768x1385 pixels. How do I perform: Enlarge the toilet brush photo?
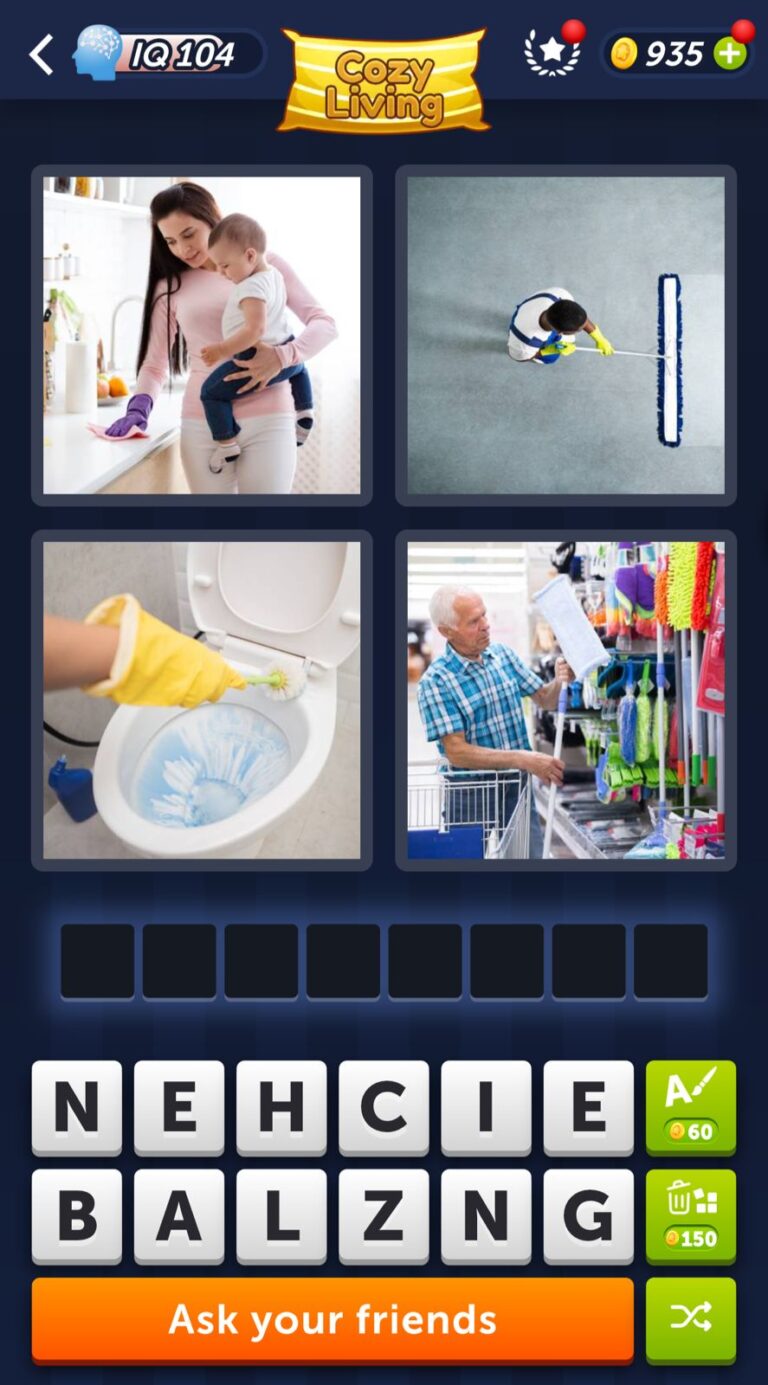pyautogui.click(x=202, y=700)
